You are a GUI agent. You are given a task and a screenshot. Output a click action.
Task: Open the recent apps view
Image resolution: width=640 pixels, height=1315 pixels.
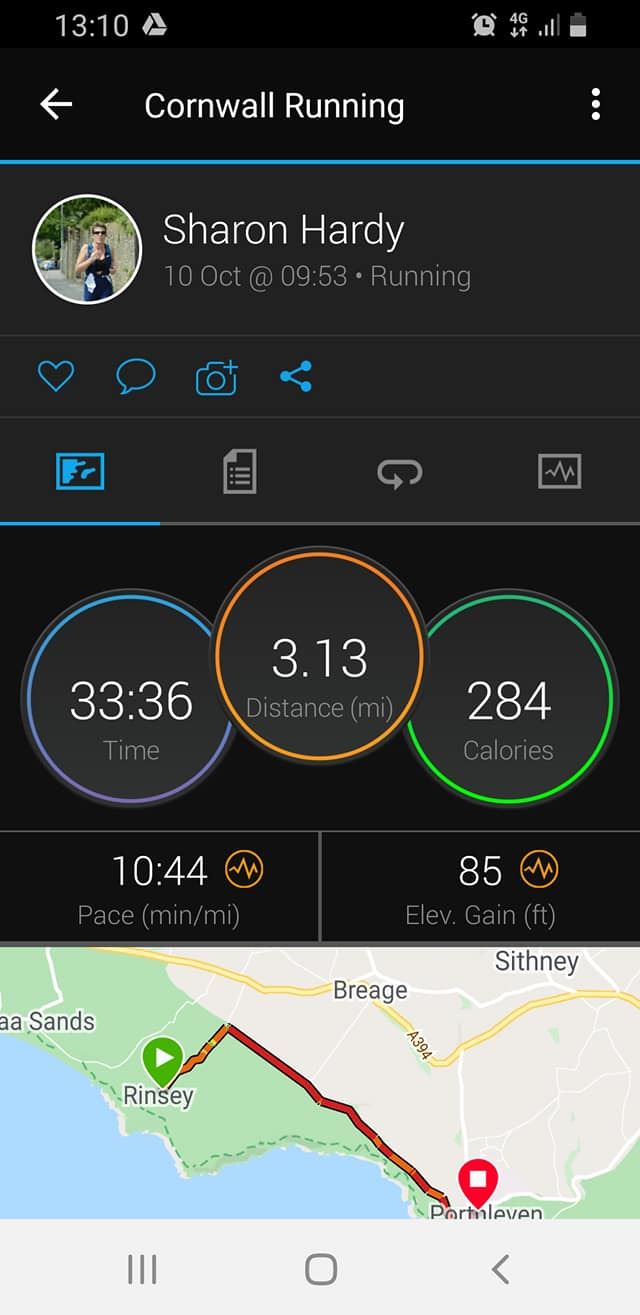[x=142, y=1269]
